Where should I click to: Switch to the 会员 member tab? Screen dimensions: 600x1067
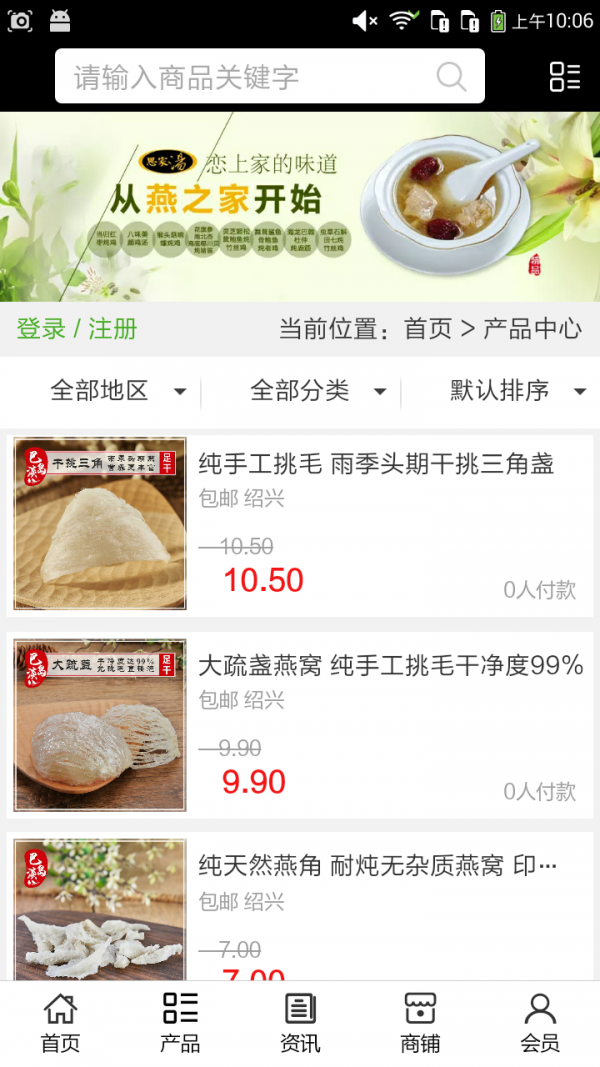click(x=540, y=1023)
